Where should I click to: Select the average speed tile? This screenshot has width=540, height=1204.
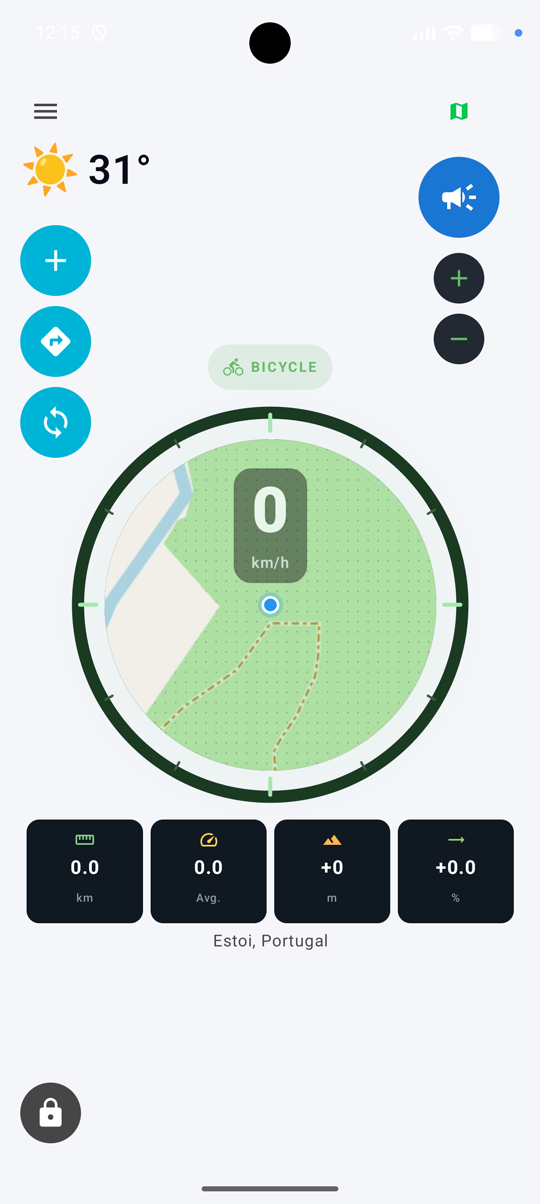coord(208,871)
